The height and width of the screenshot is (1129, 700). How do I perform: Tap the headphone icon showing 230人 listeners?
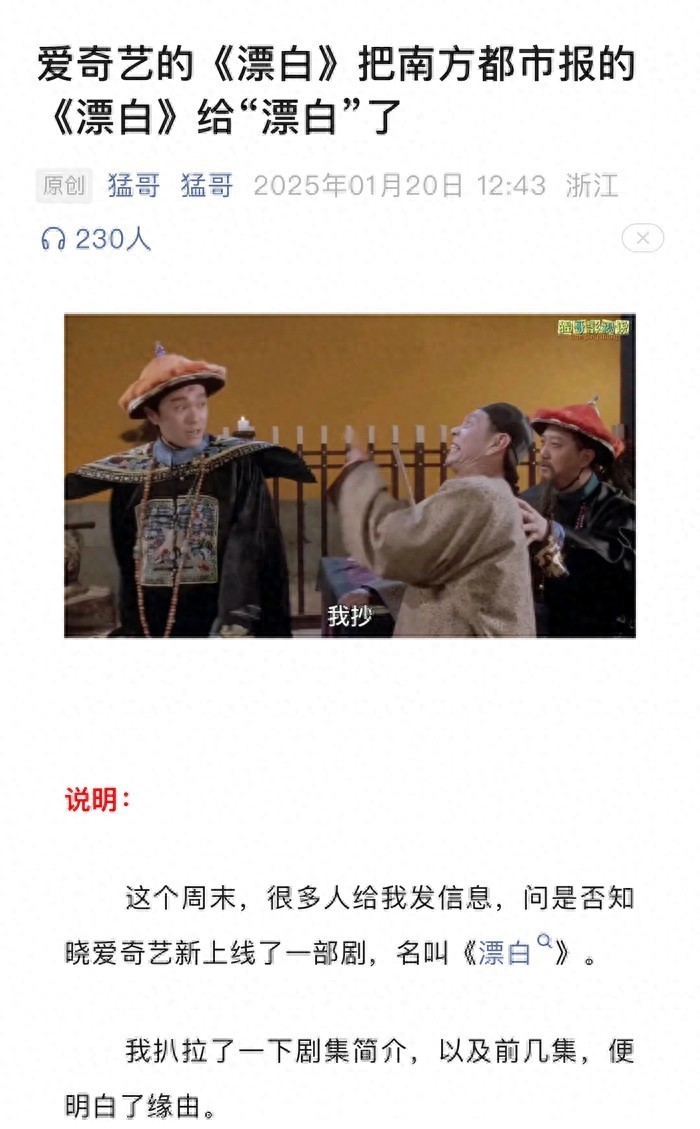click(52, 239)
